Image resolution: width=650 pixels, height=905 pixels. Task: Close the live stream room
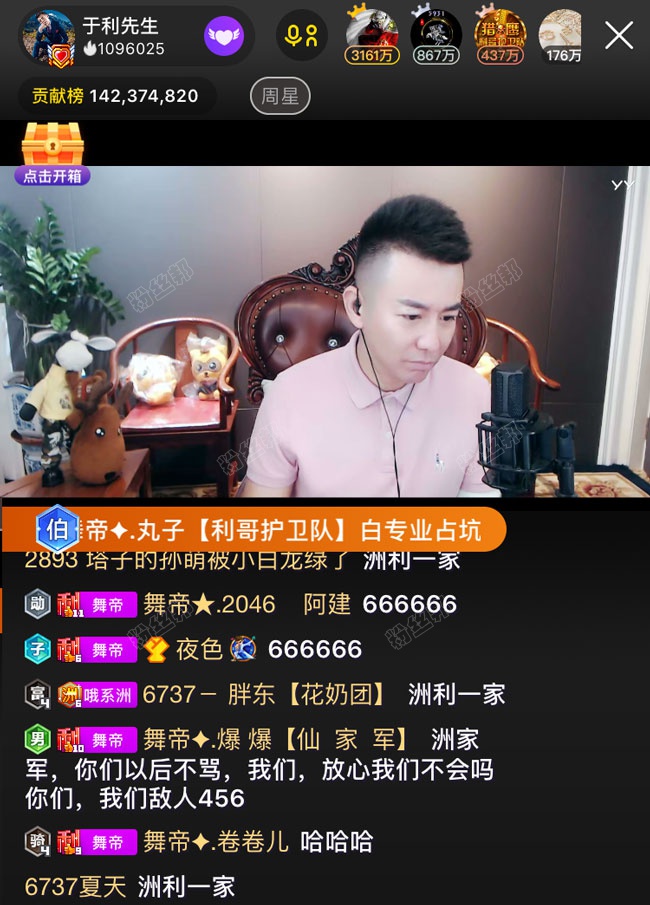click(x=619, y=36)
